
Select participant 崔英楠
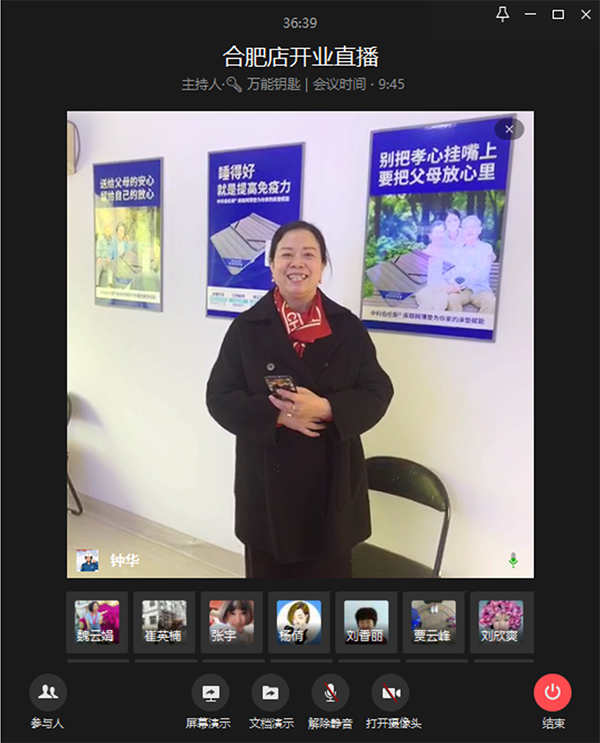pyautogui.click(x=164, y=622)
